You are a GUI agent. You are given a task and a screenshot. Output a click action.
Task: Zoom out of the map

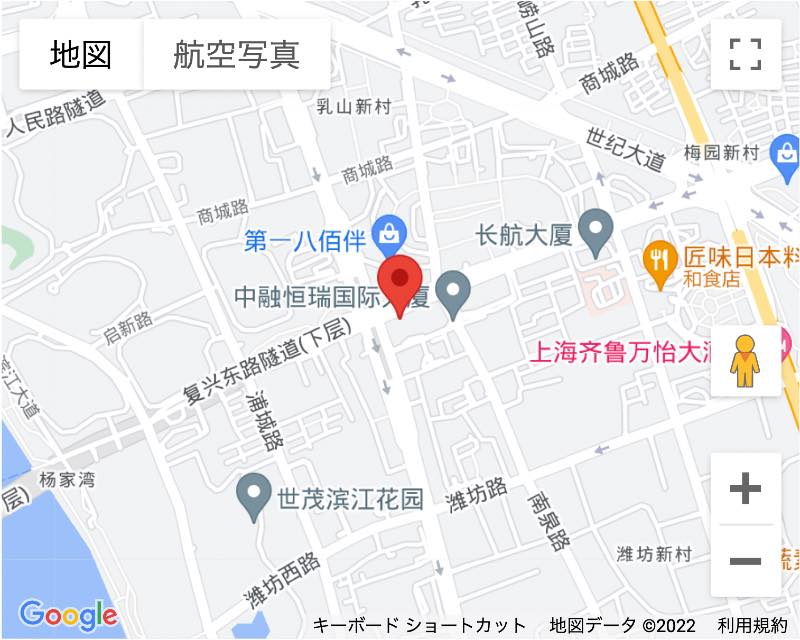coord(745,560)
